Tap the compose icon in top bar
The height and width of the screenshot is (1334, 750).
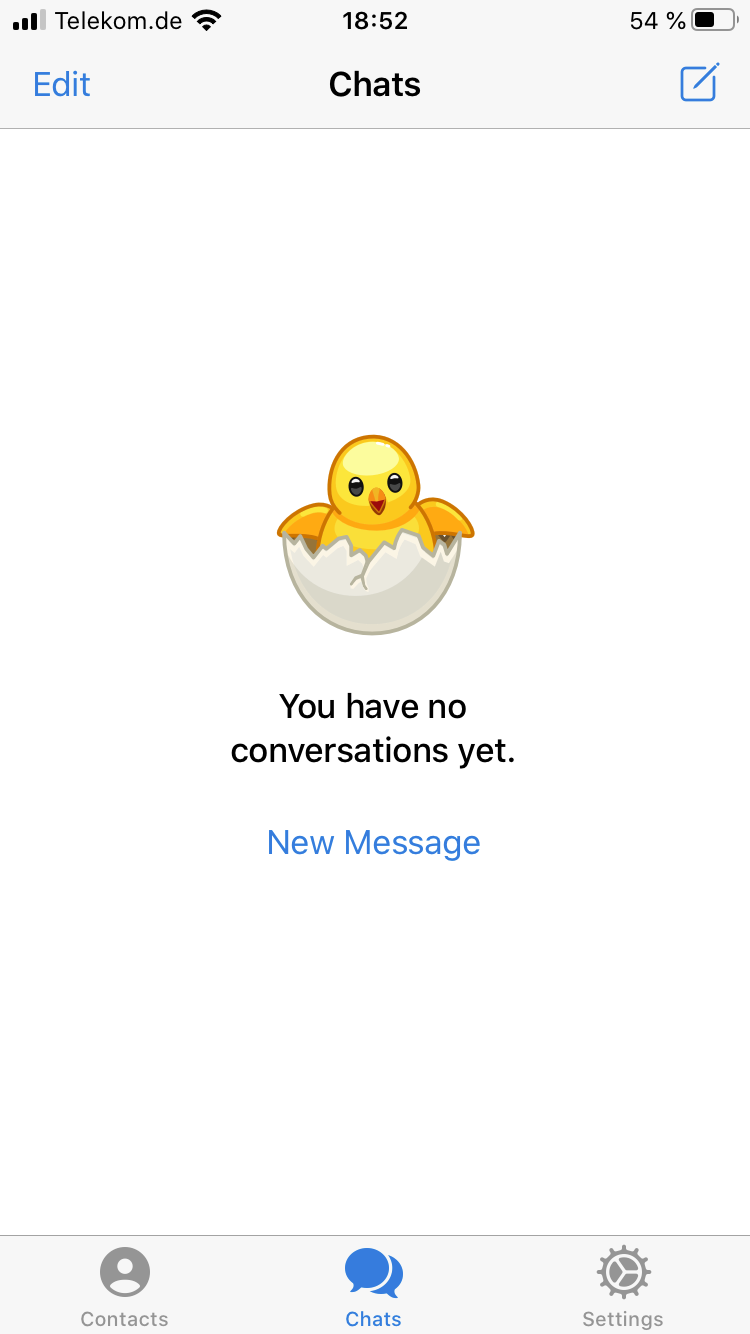tap(699, 83)
